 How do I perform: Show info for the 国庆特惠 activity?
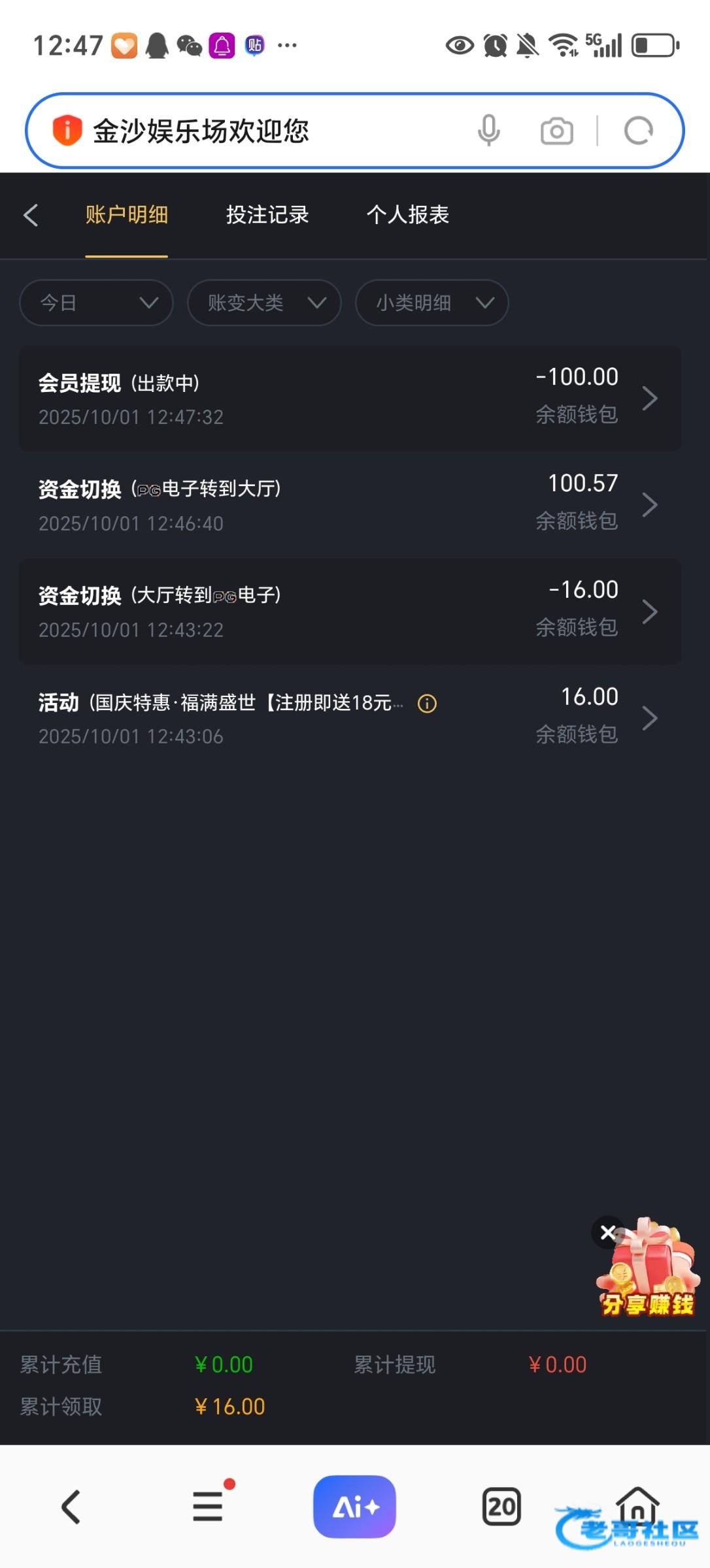coord(427,704)
